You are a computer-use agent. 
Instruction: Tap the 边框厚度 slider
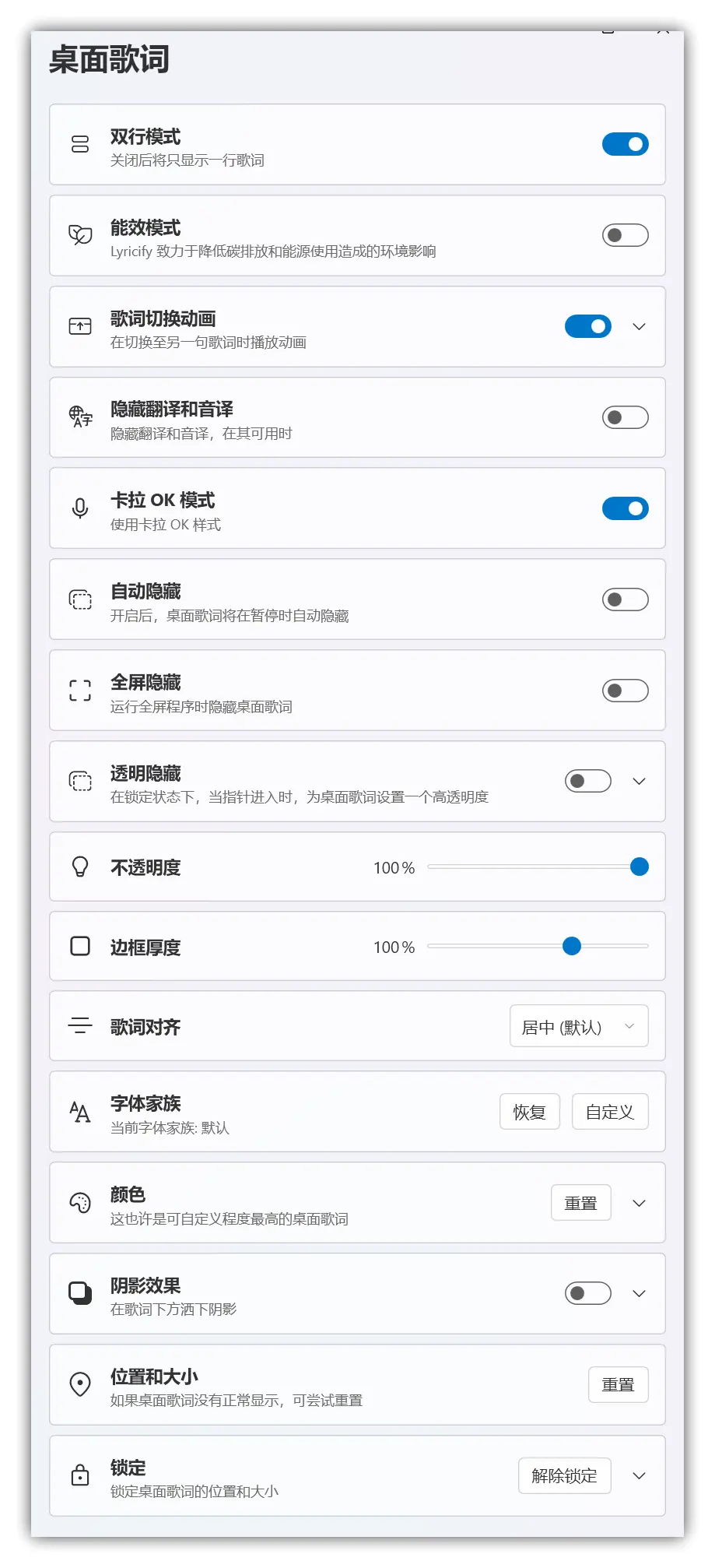coord(538,946)
